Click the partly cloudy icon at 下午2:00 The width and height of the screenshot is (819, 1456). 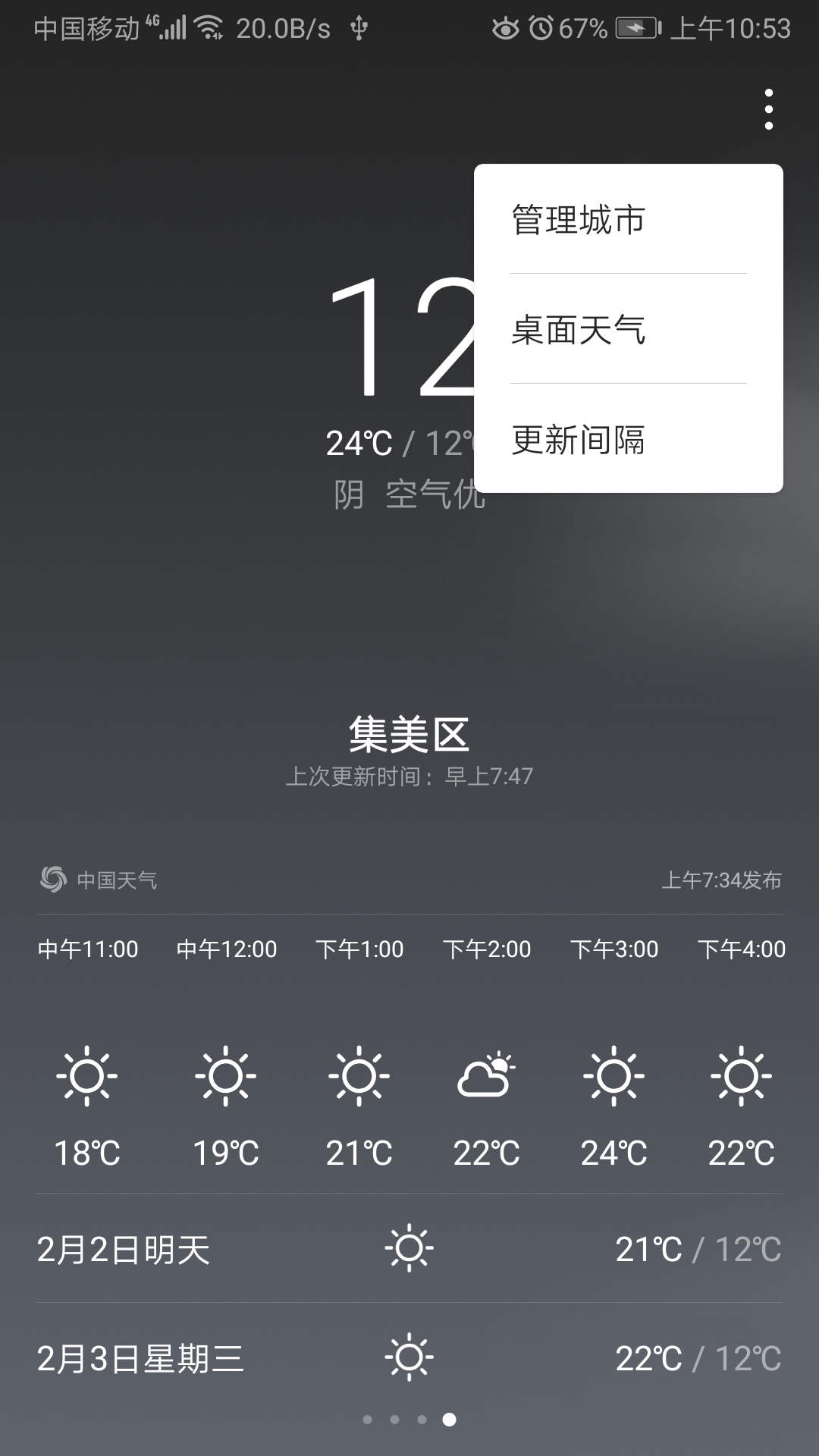[488, 1076]
